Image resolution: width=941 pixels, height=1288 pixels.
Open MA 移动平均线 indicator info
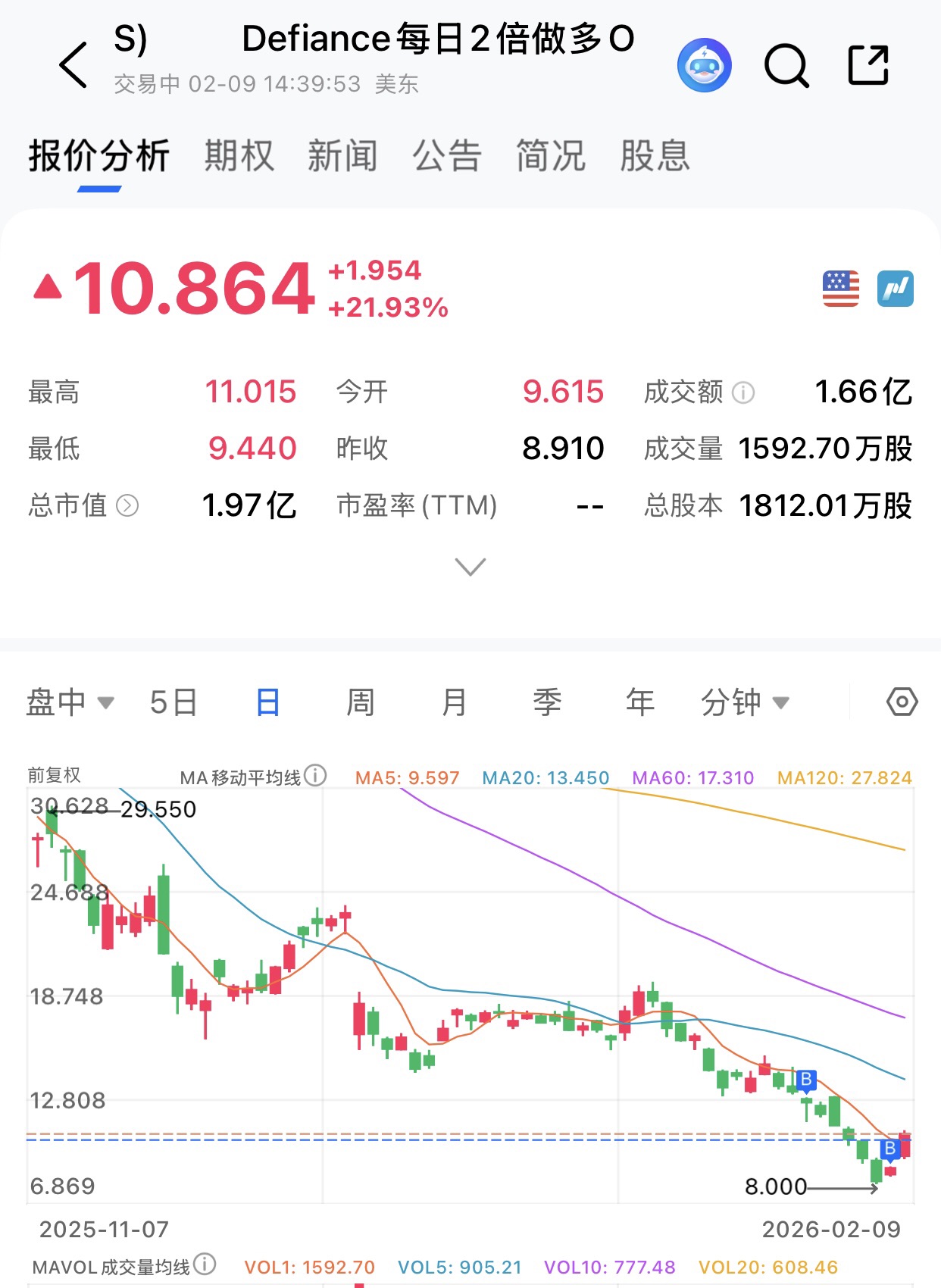coord(315,776)
